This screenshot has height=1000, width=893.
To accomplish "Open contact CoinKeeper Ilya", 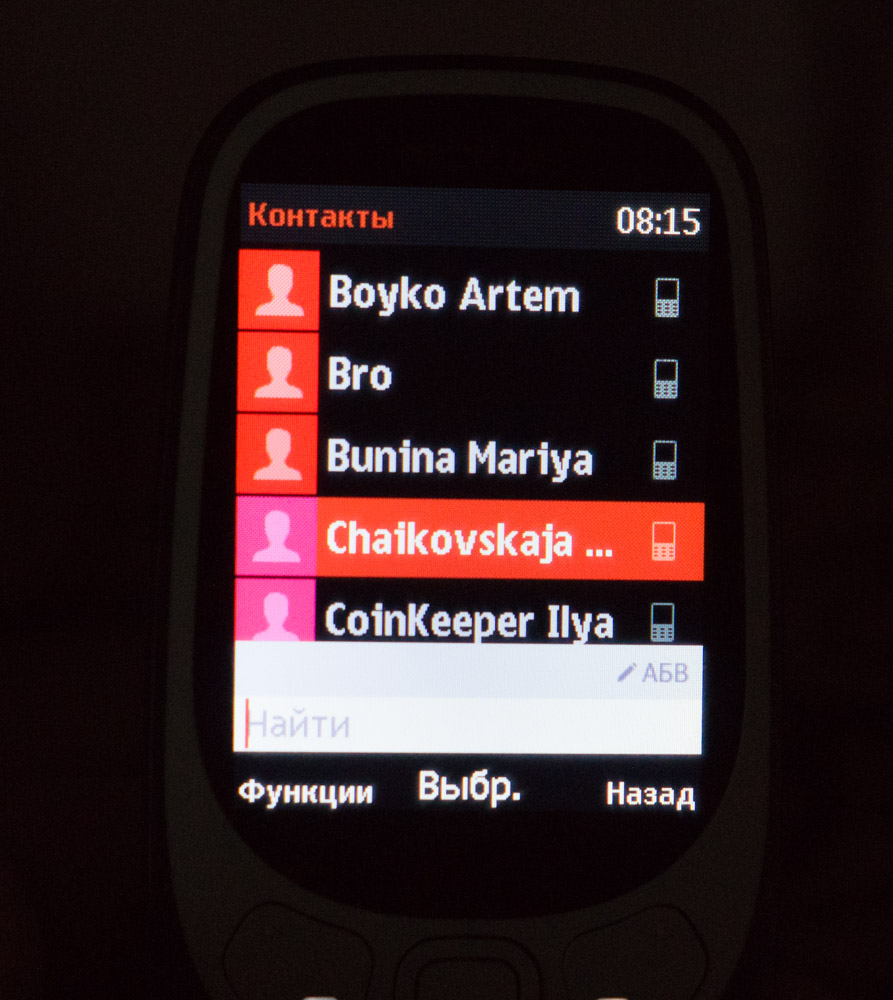I will [x=469, y=610].
